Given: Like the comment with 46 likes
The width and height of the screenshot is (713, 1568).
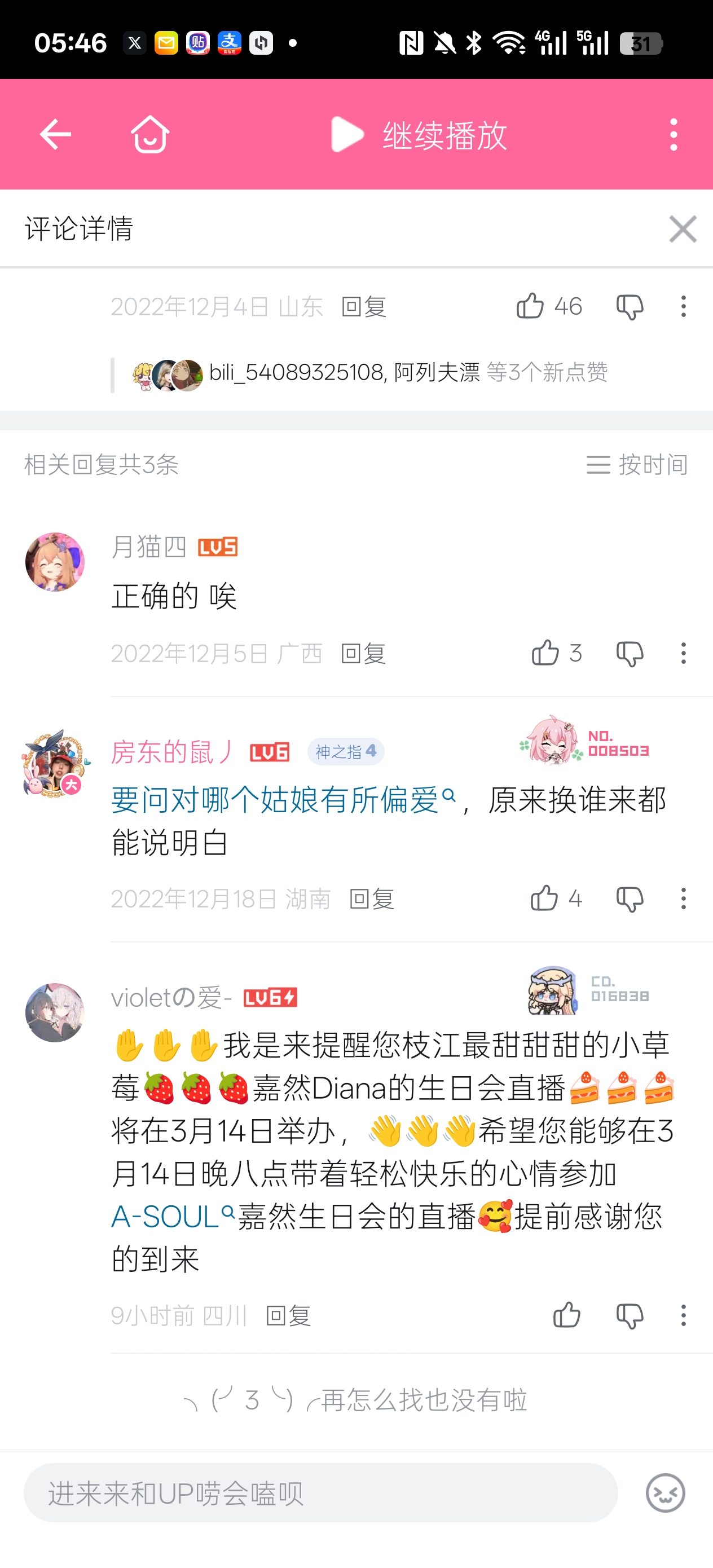Looking at the screenshot, I should (530, 306).
